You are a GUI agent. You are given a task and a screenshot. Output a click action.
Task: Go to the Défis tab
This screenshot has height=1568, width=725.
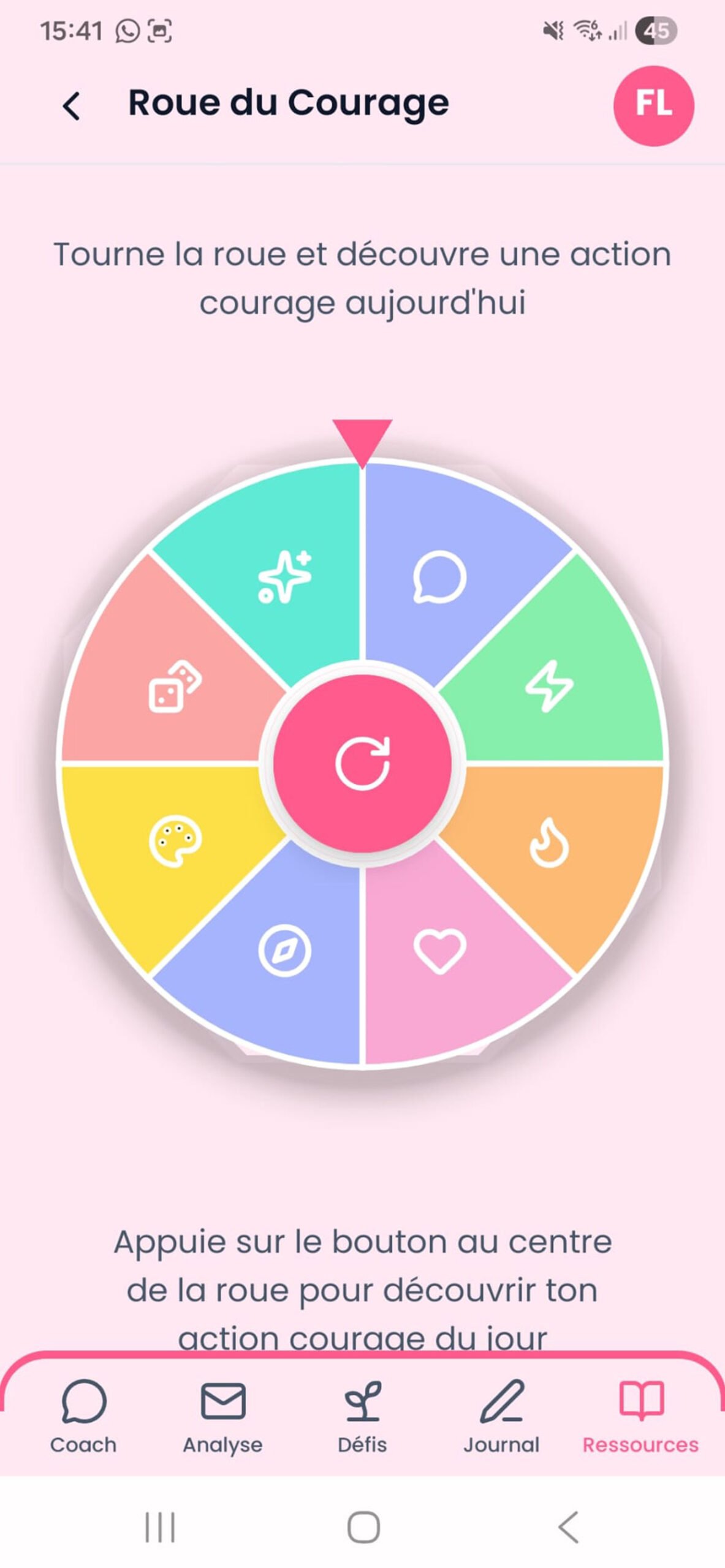[362, 1417]
